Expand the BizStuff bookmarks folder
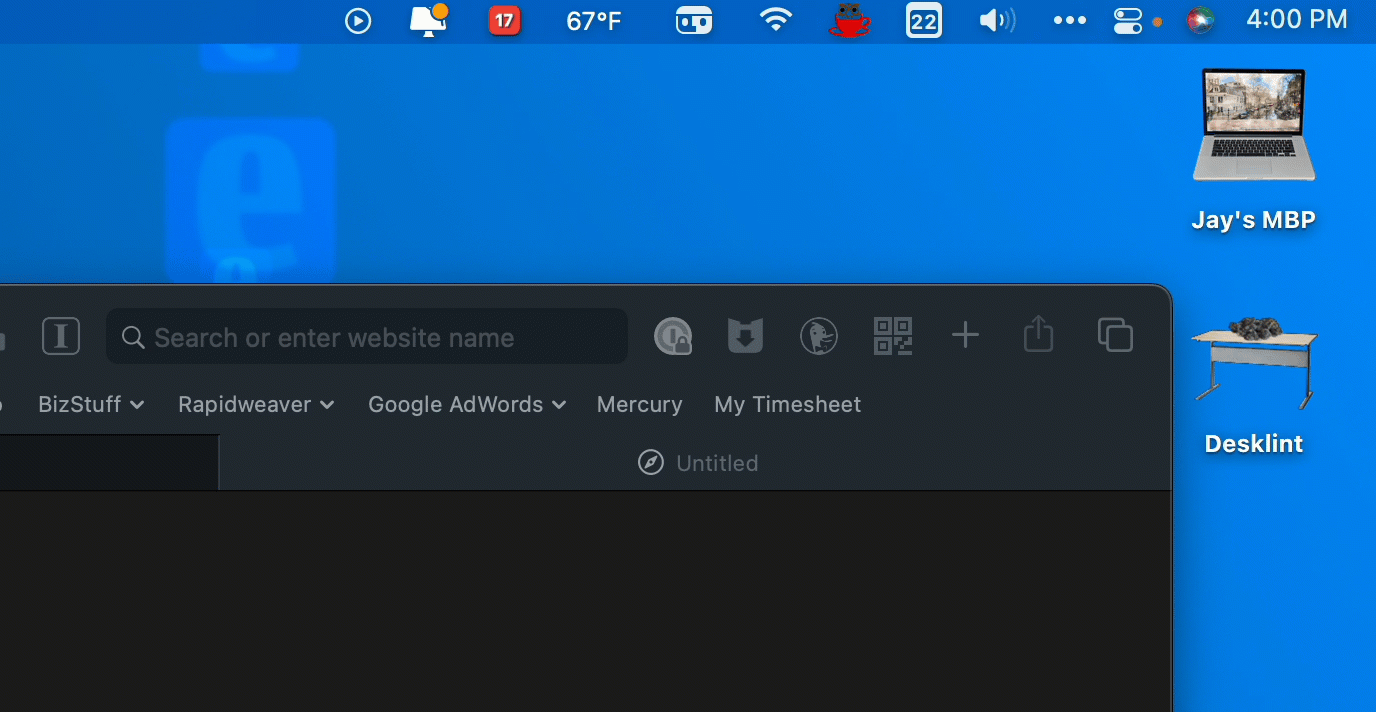 [91, 405]
